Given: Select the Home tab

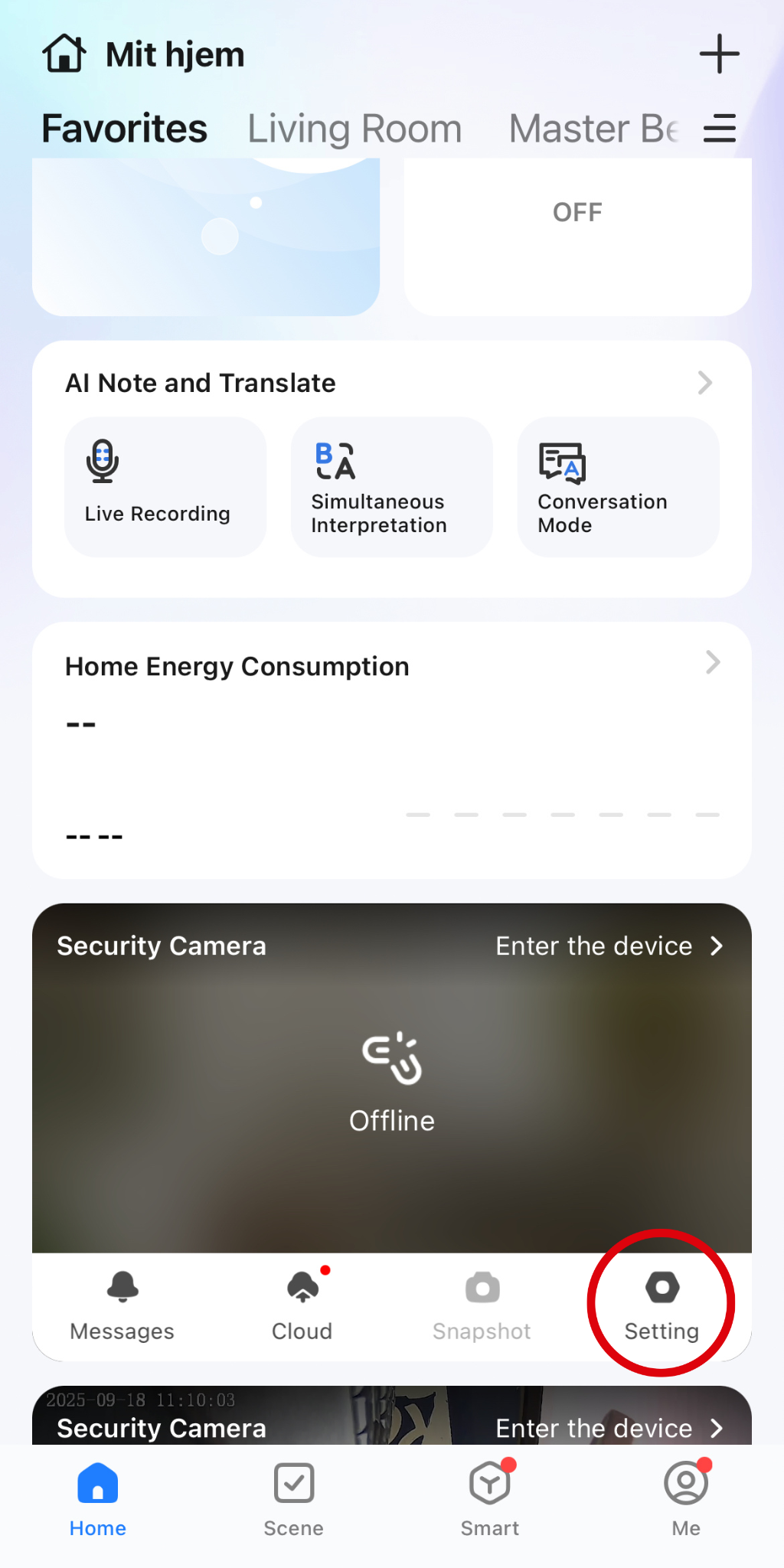Looking at the screenshot, I should click(x=98, y=1499).
